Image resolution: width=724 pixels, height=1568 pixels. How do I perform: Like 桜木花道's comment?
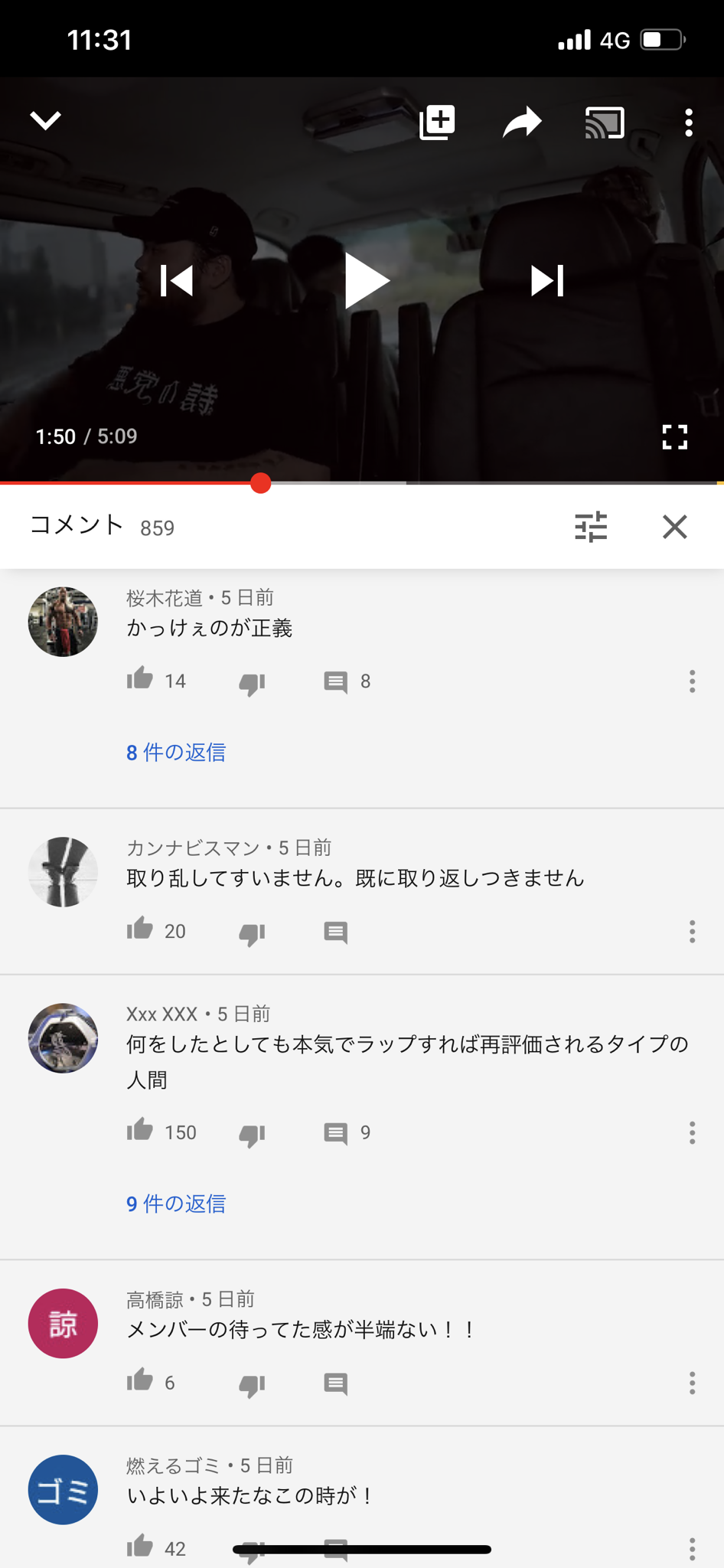point(140,679)
